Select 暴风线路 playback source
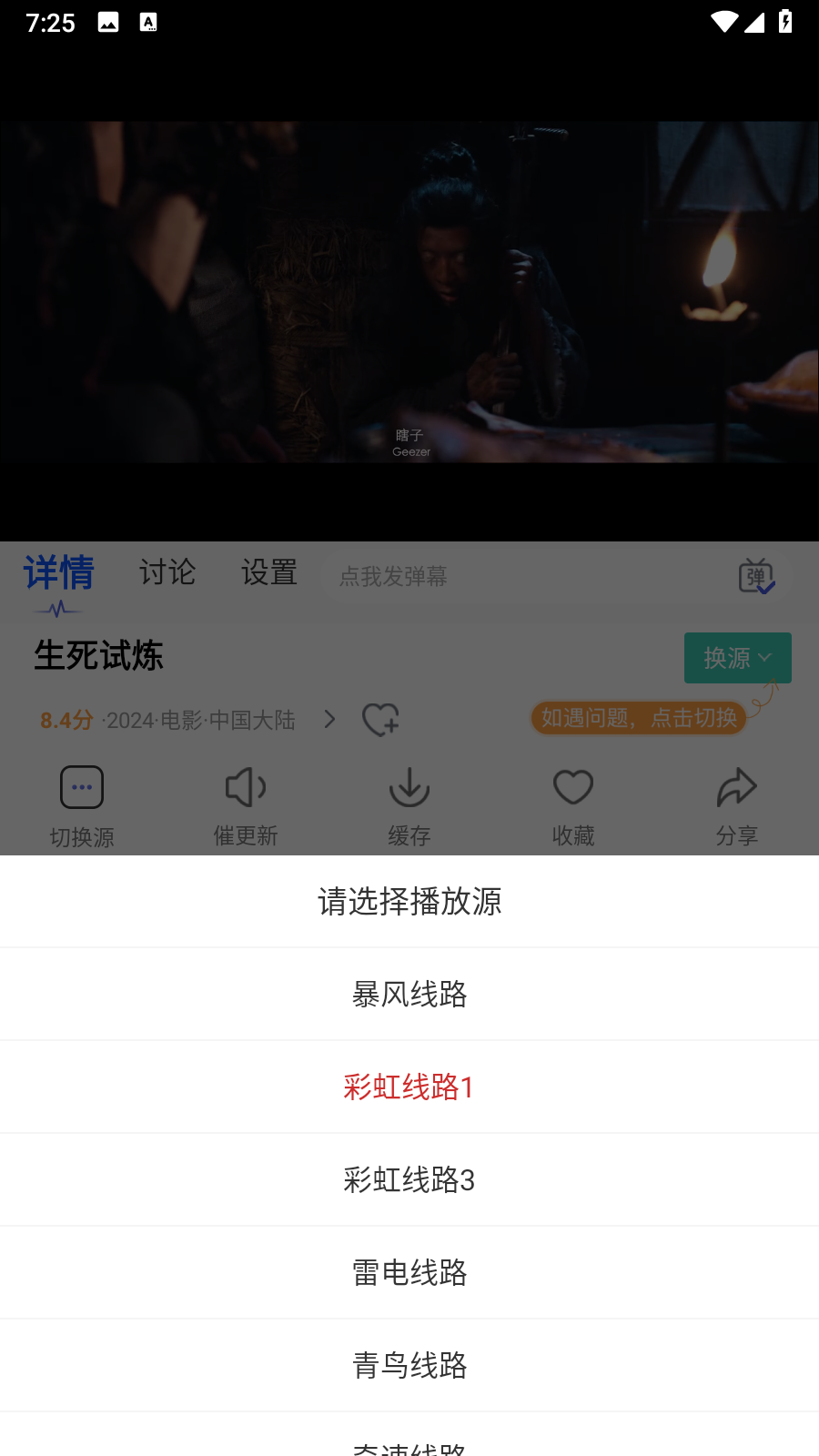The width and height of the screenshot is (819, 1456). tap(409, 994)
